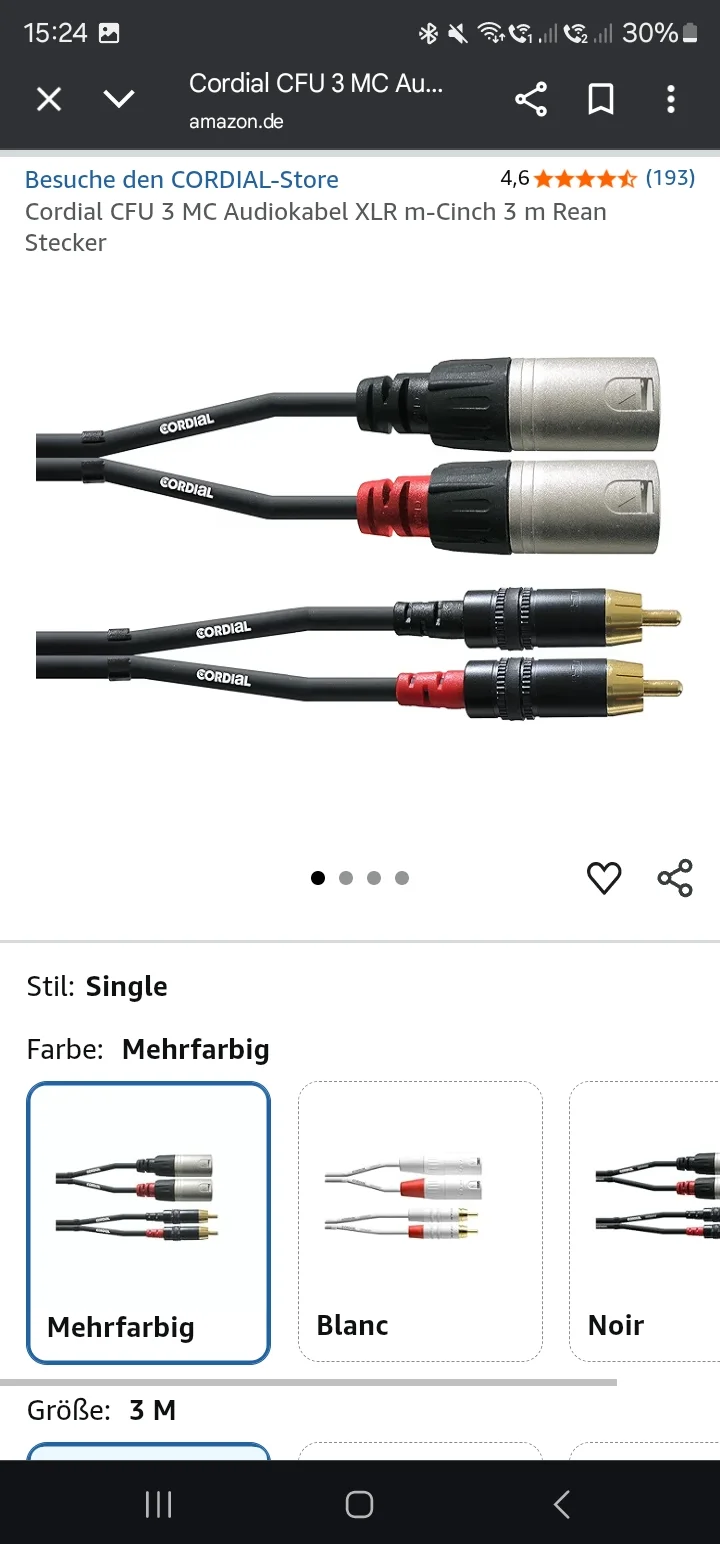Visit the CORDIAL-Store link
Screen dimensions: 720x1544
click(181, 180)
